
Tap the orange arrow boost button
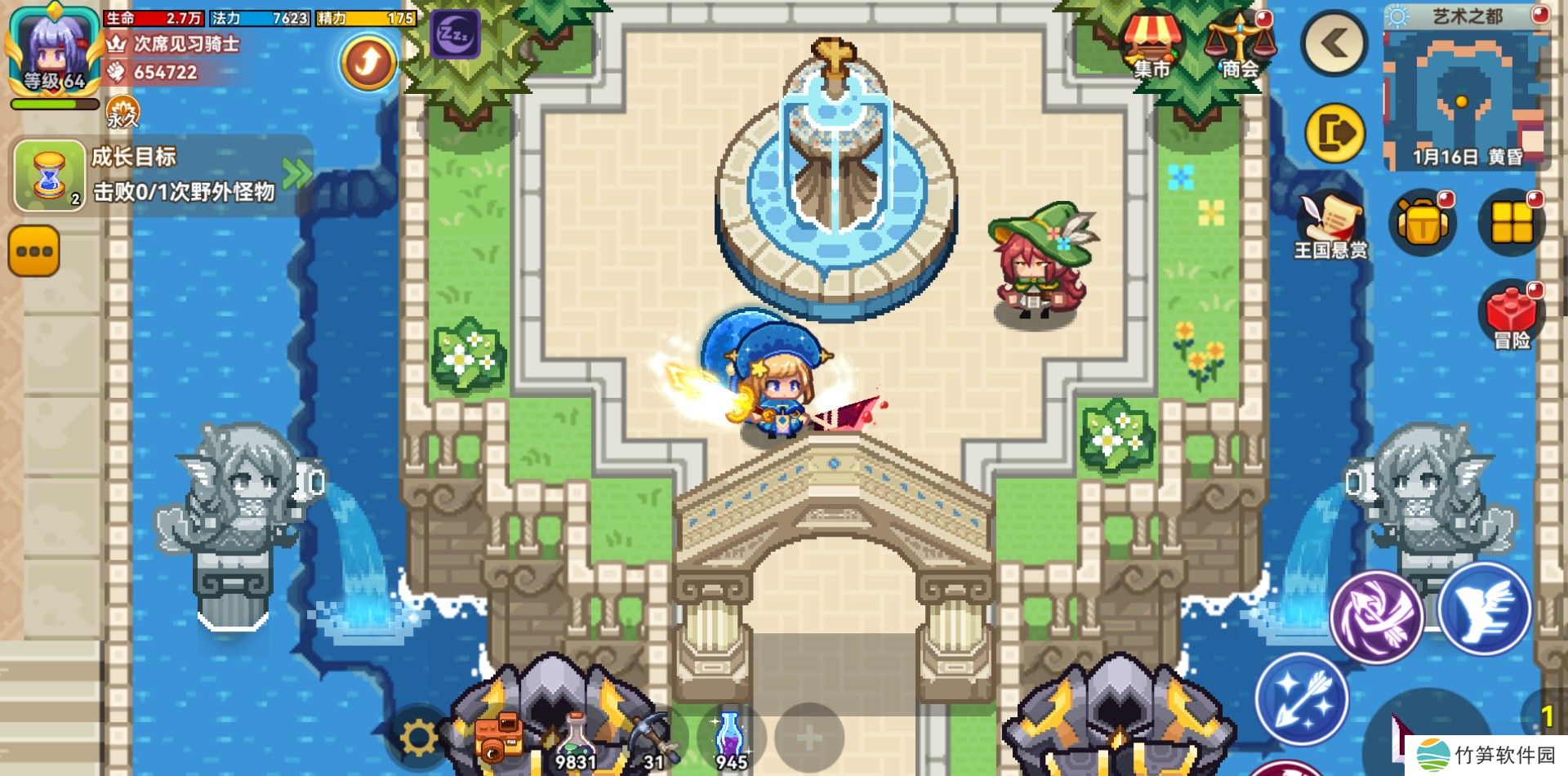point(368,62)
